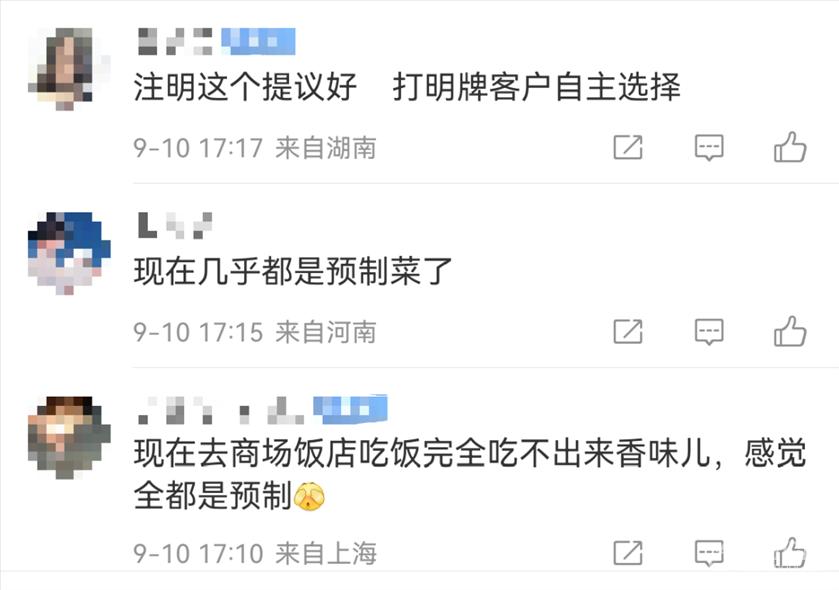Reply to the comment from 湖南
This screenshot has width=839, height=590.
(x=709, y=148)
